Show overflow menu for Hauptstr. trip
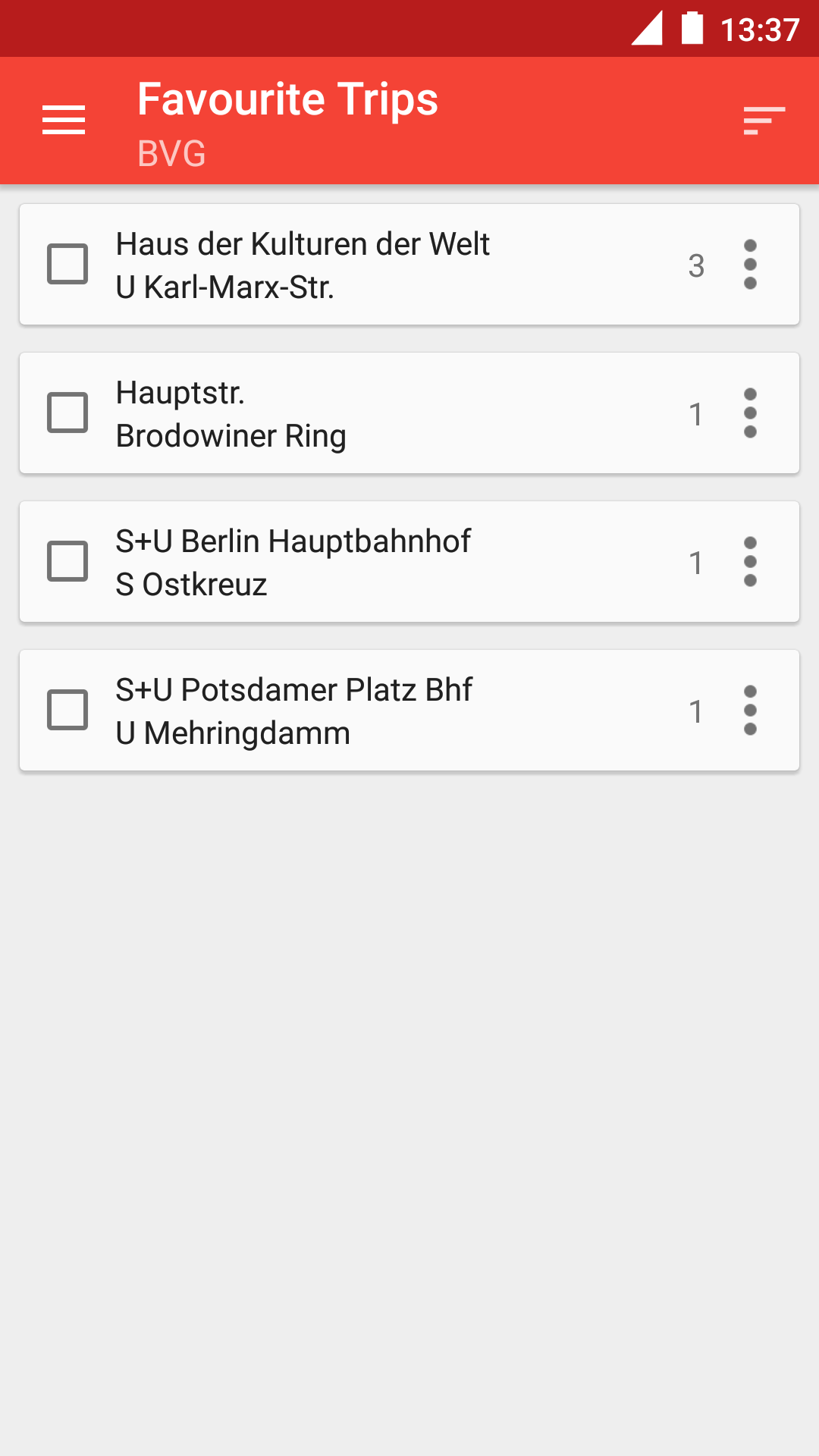This screenshot has height=1456, width=819. point(750,413)
